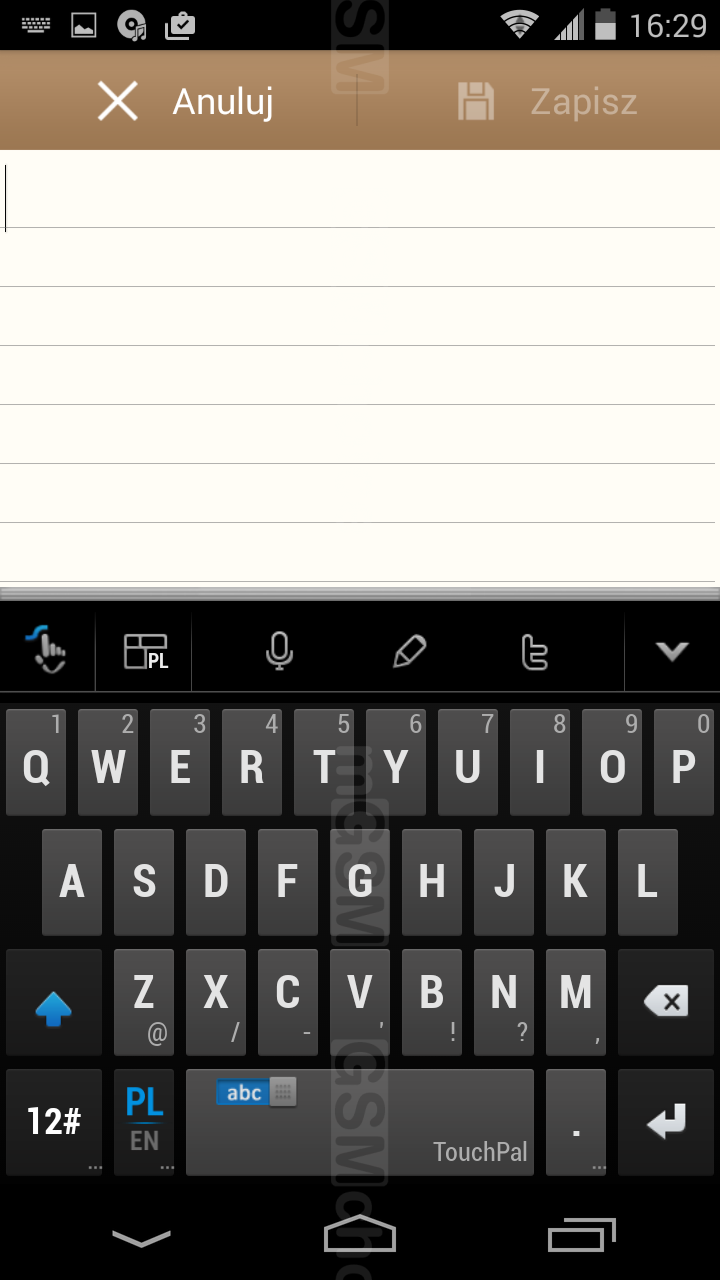Screen dimensions: 720x1280
Task: Switch to the 12# symbols keyboard
Action: (x=54, y=1122)
